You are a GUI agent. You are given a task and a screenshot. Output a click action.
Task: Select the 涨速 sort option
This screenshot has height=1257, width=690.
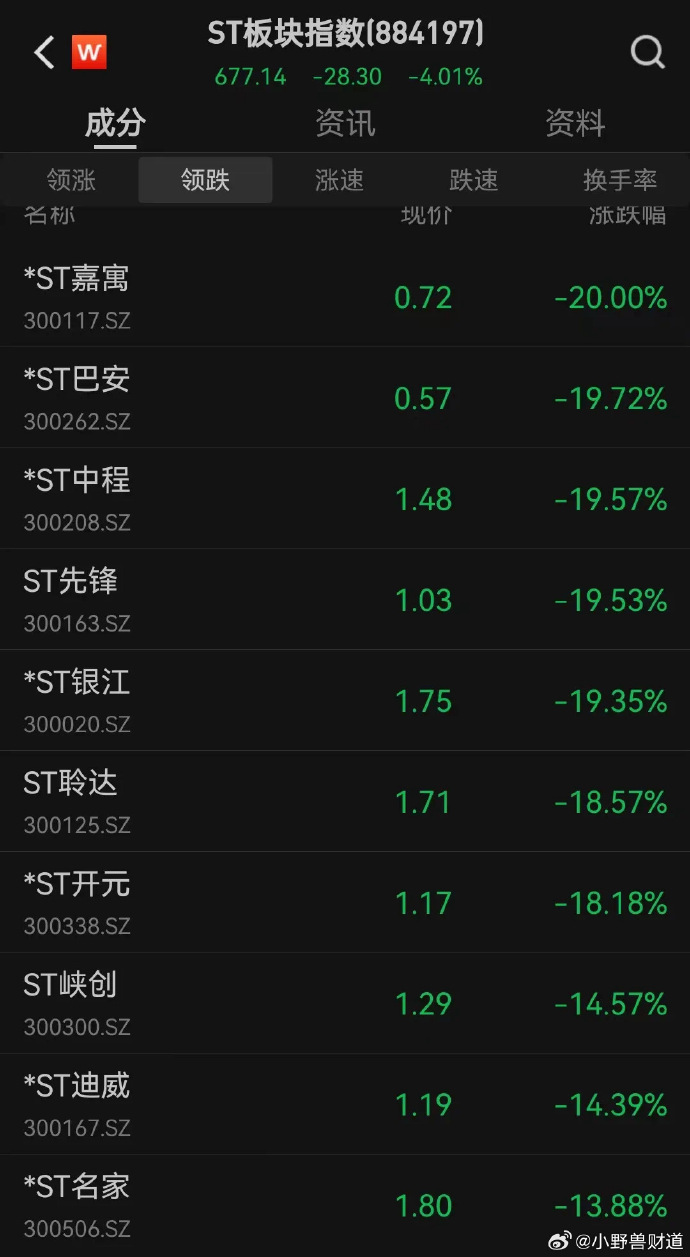click(x=339, y=180)
